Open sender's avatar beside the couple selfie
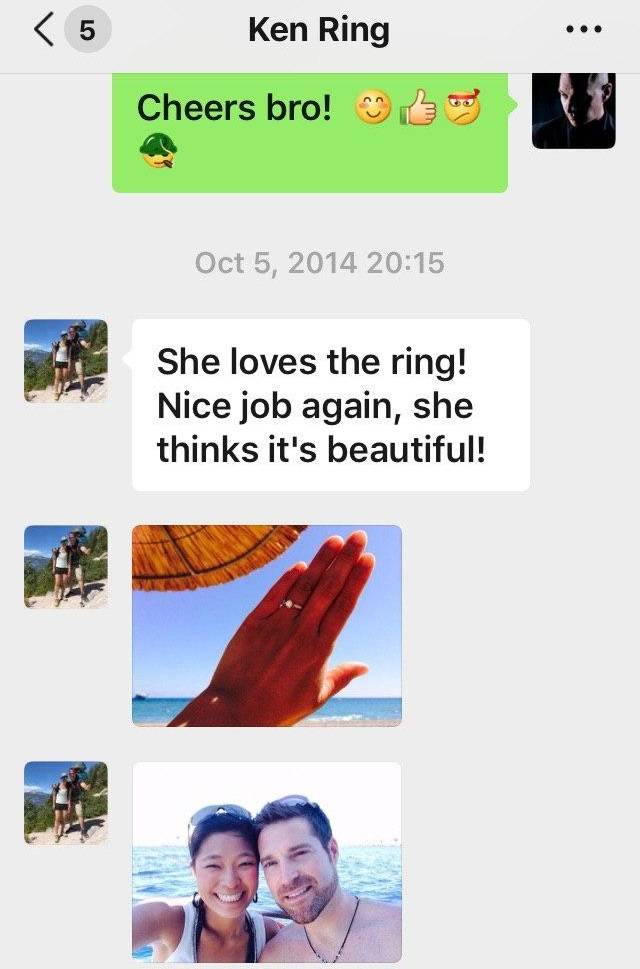 coord(65,803)
